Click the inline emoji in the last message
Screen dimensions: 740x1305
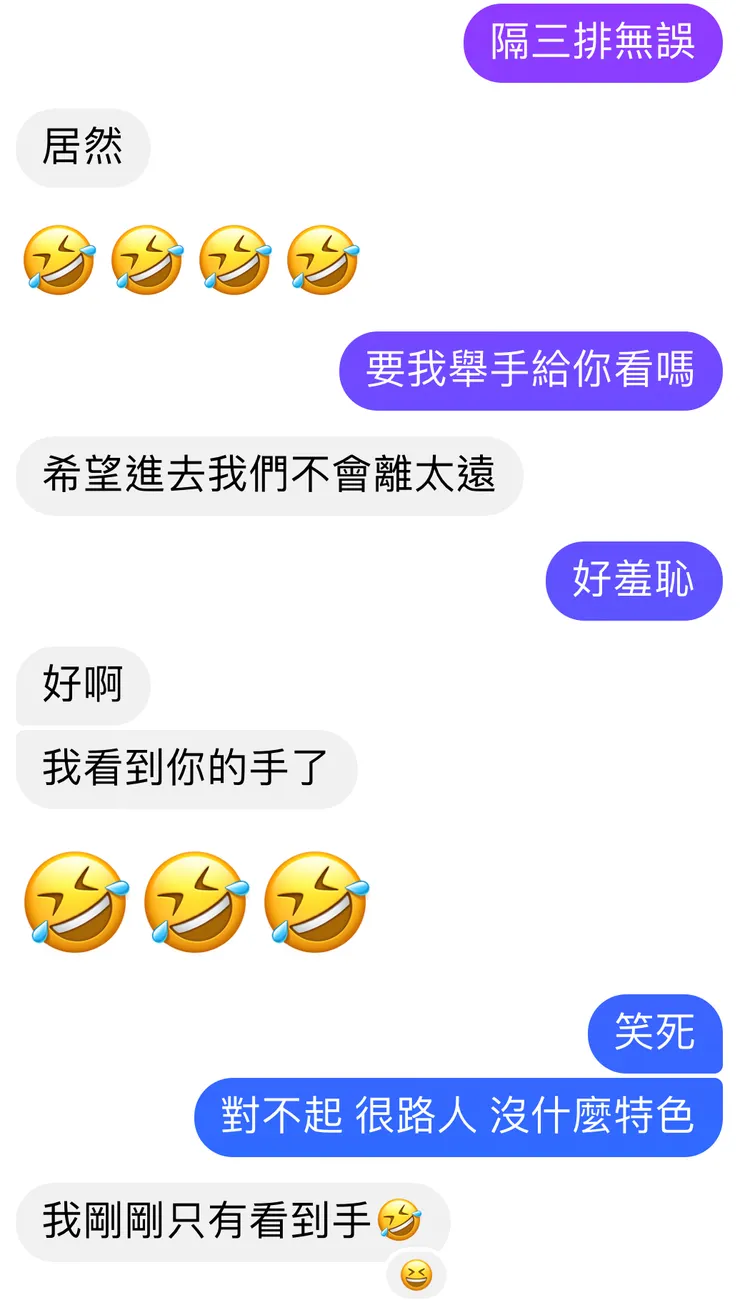pos(399,1218)
